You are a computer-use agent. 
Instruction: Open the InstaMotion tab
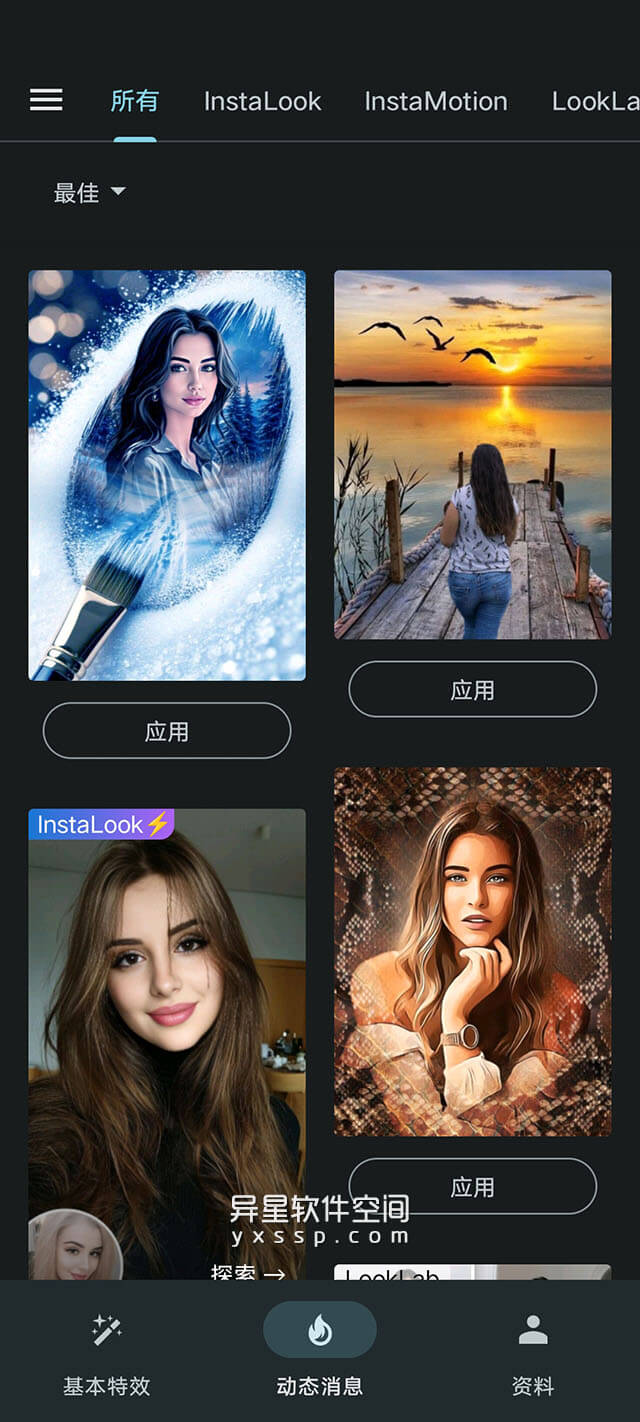pyautogui.click(x=435, y=101)
